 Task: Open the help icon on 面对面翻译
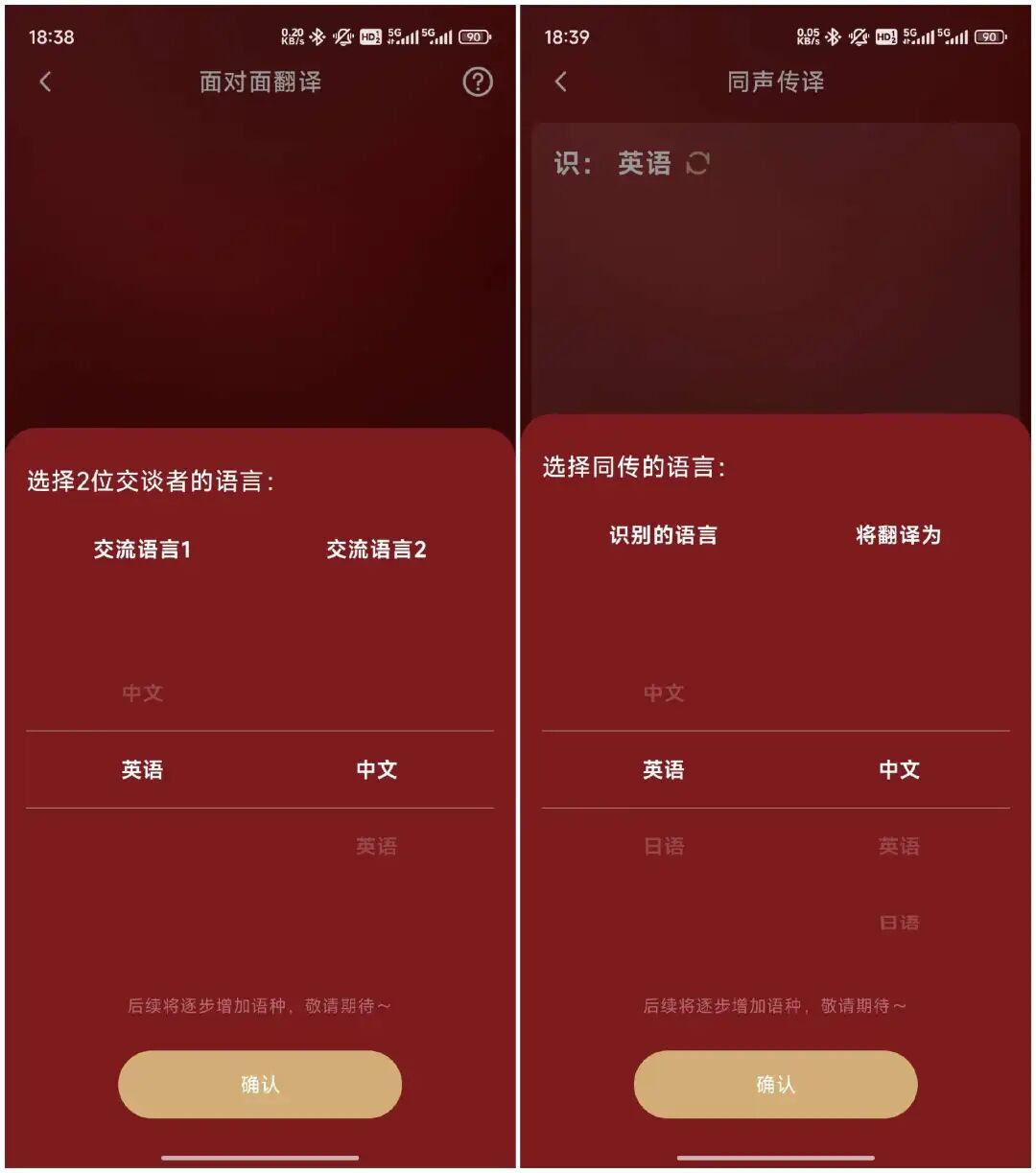pos(477,82)
